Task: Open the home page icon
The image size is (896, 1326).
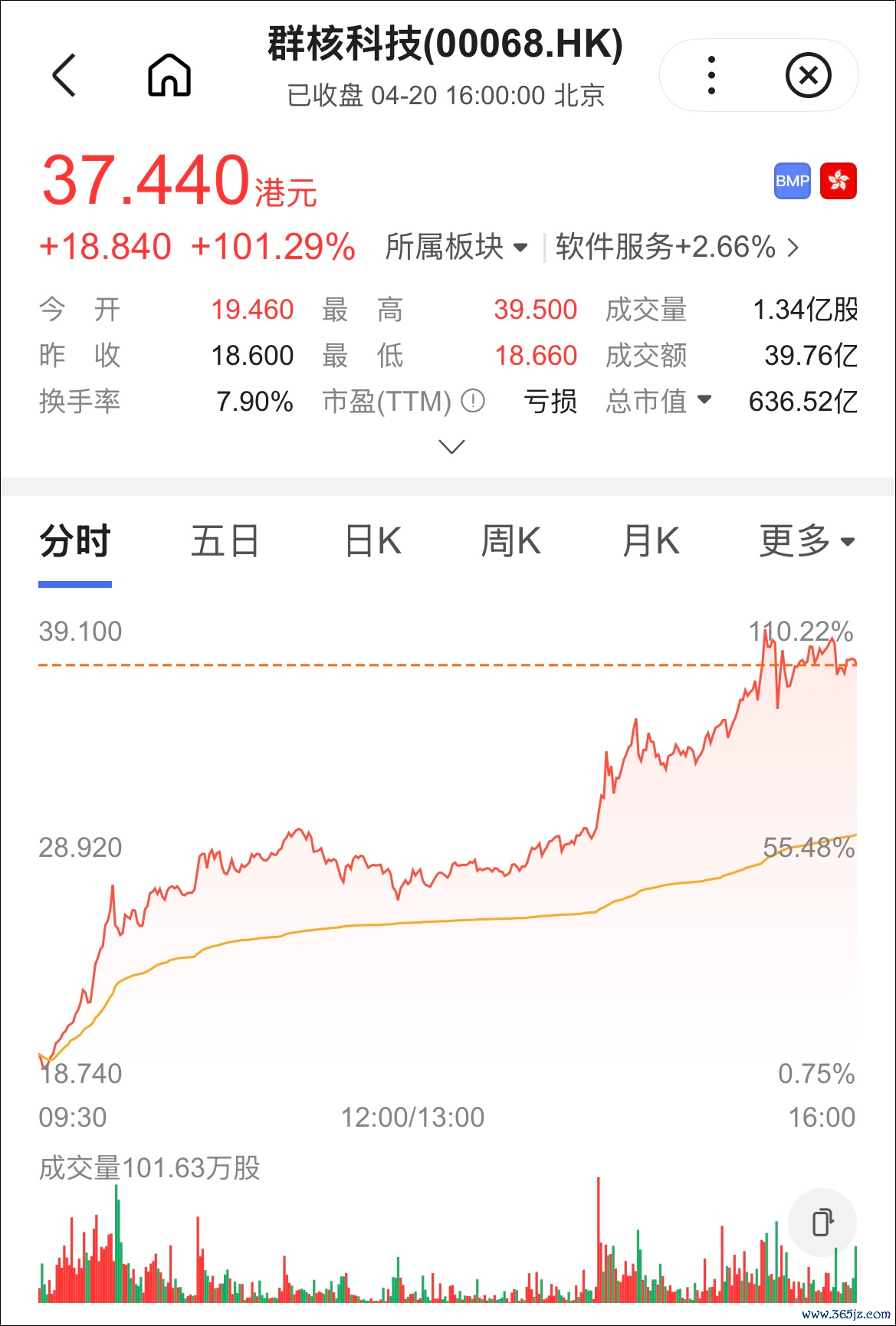Action: 169,75
